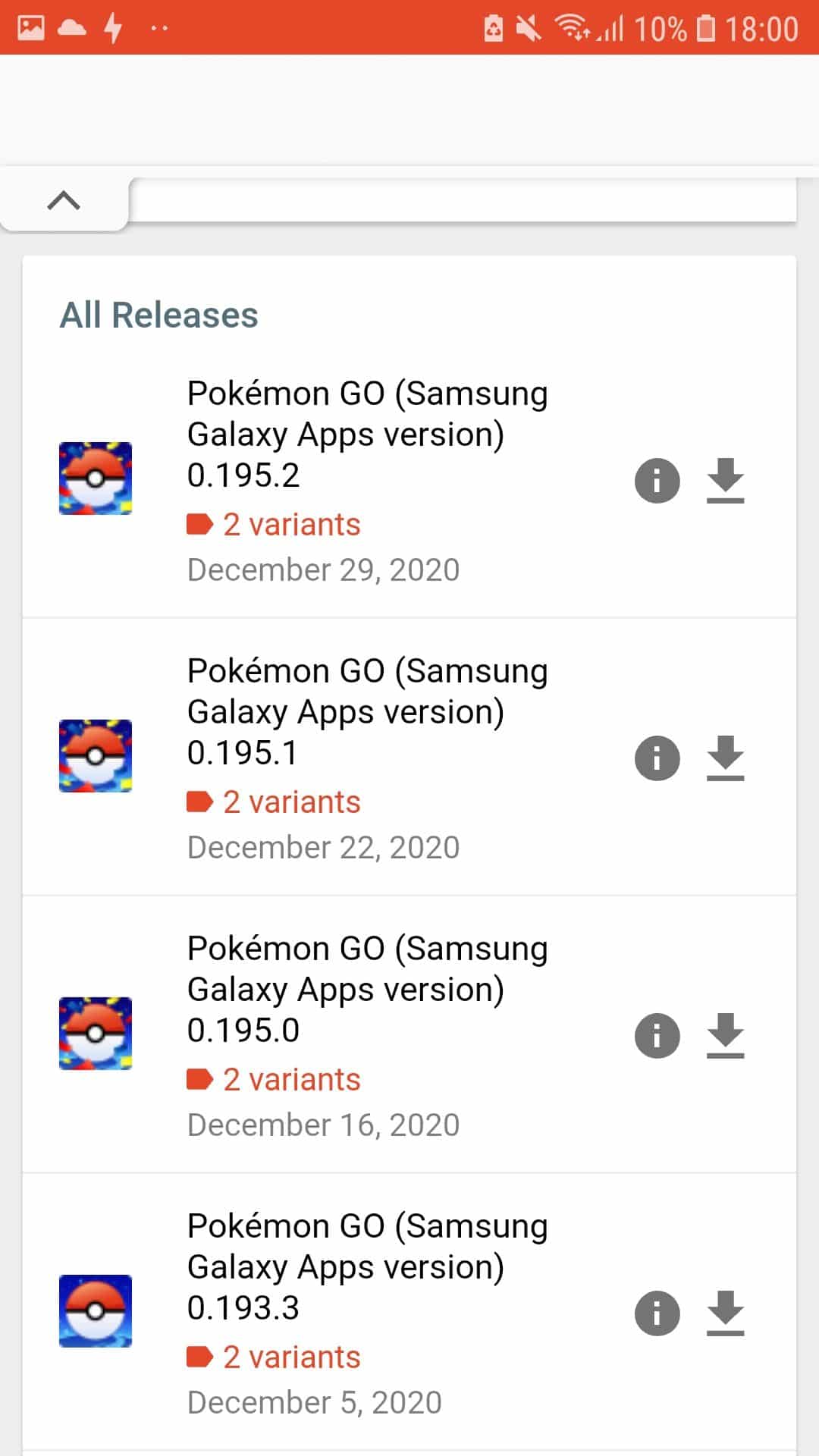Download Pokémon GO version 0.195.2
Image resolution: width=819 pixels, height=1456 pixels.
pyautogui.click(x=725, y=481)
